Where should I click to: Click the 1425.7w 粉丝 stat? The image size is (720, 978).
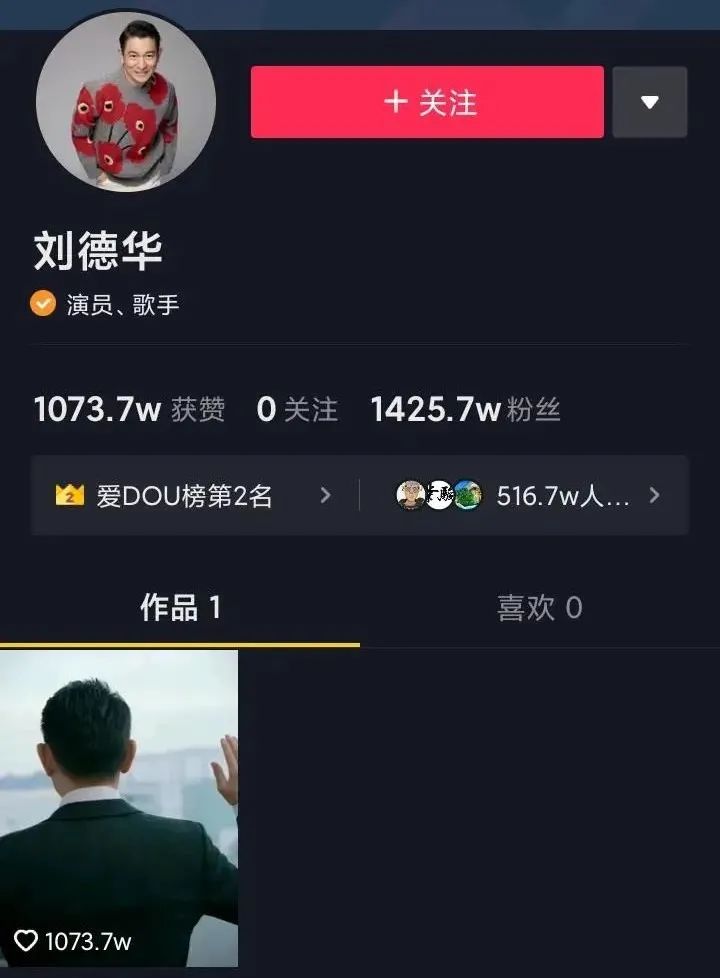pyautogui.click(x=465, y=407)
